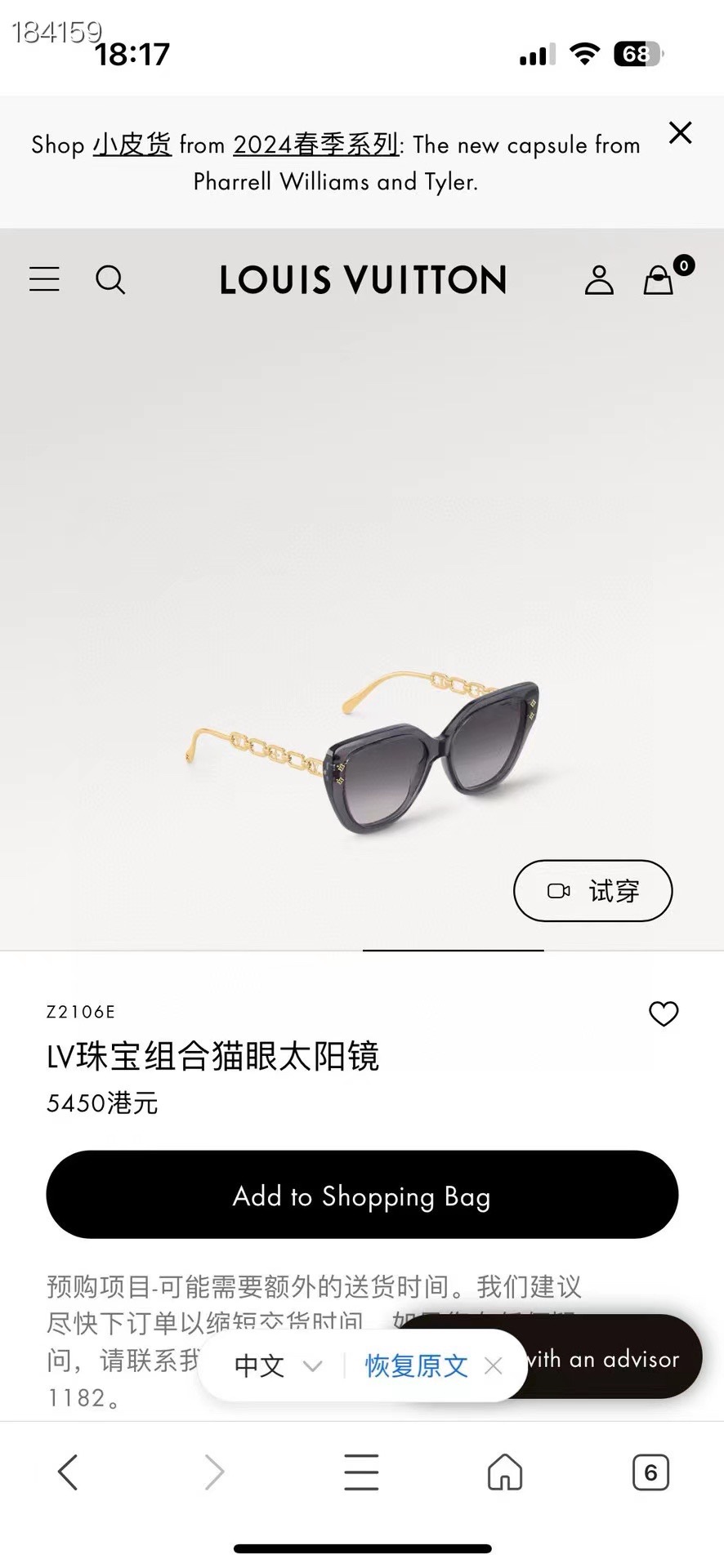Tap 恢复原文 to restore original text

416,1365
